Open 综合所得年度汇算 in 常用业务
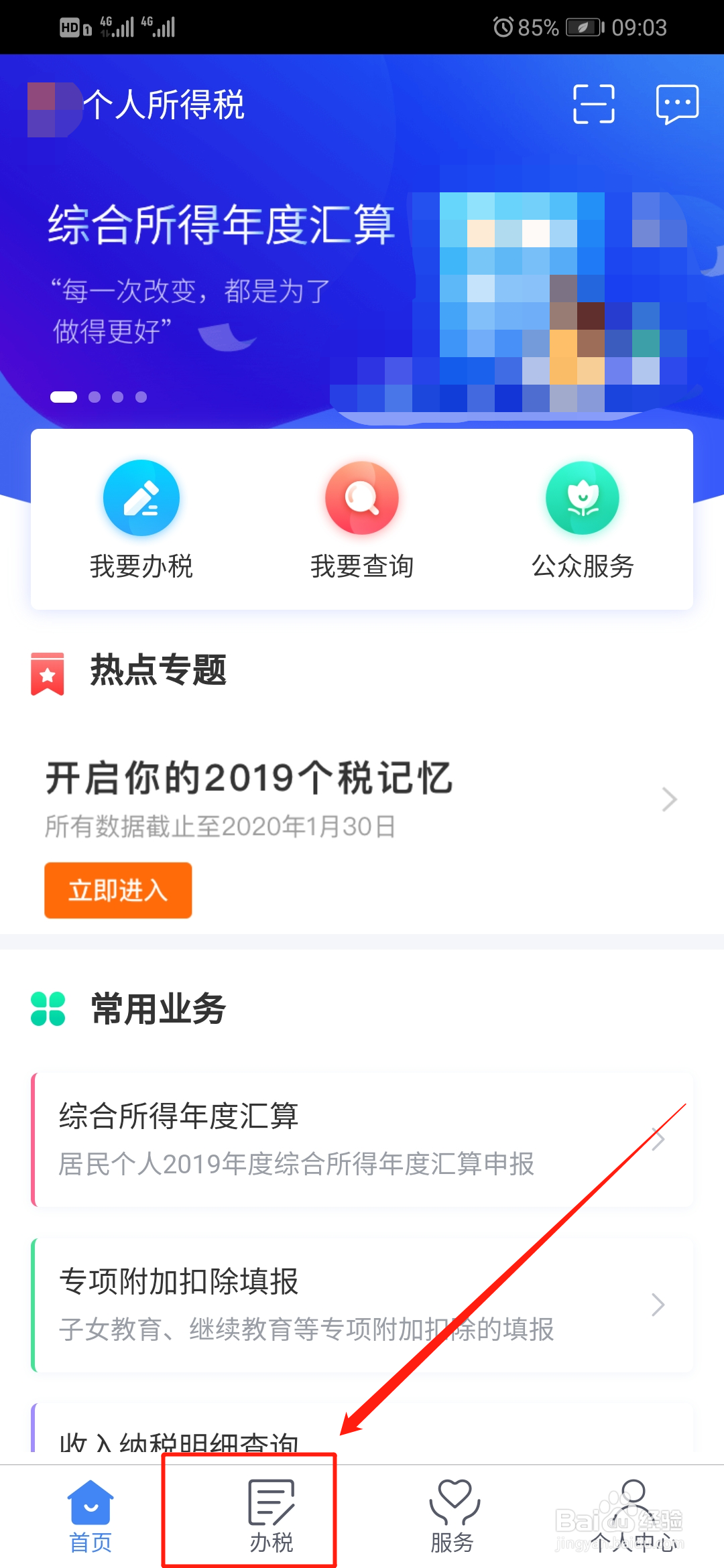The width and height of the screenshot is (724, 1568). click(x=362, y=1139)
